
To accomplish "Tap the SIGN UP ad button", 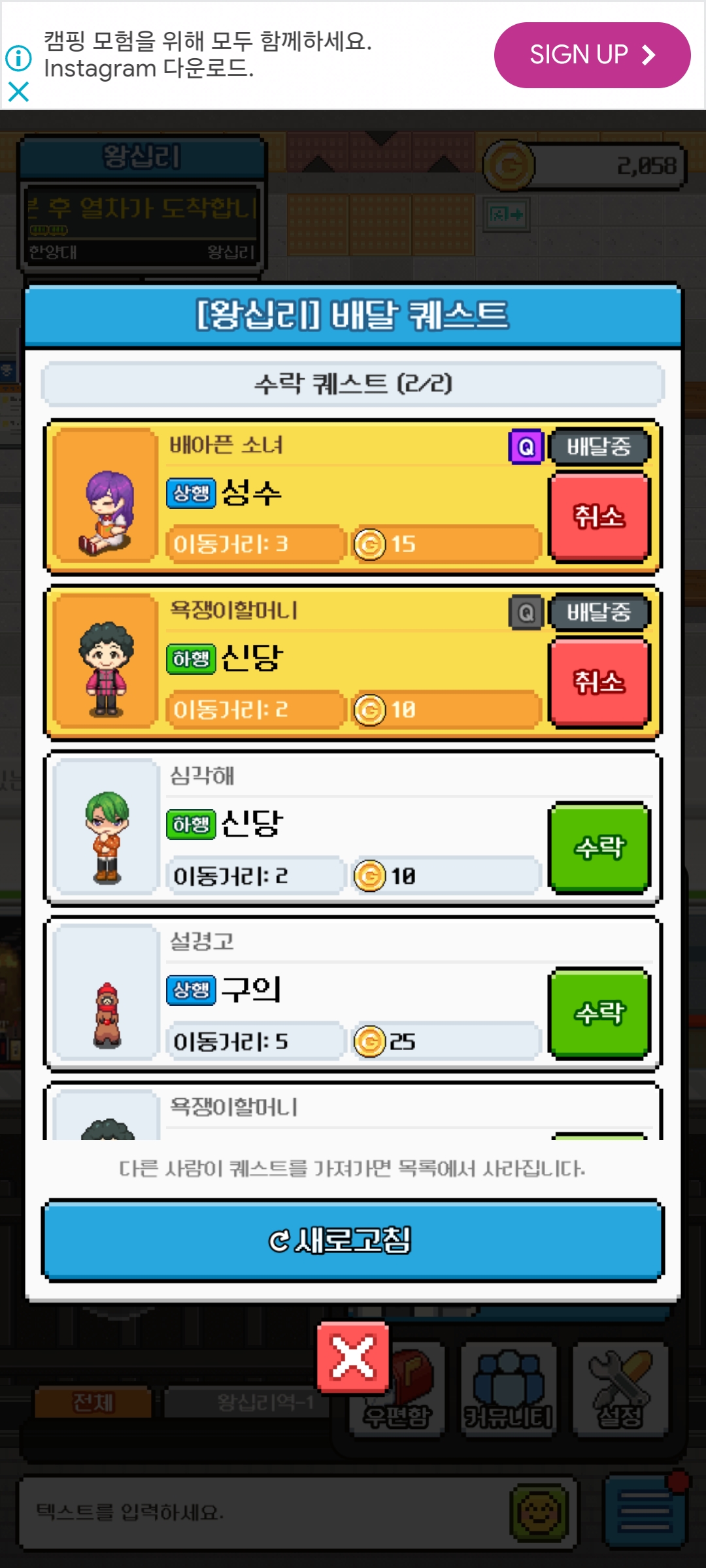I will pyautogui.click(x=592, y=56).
